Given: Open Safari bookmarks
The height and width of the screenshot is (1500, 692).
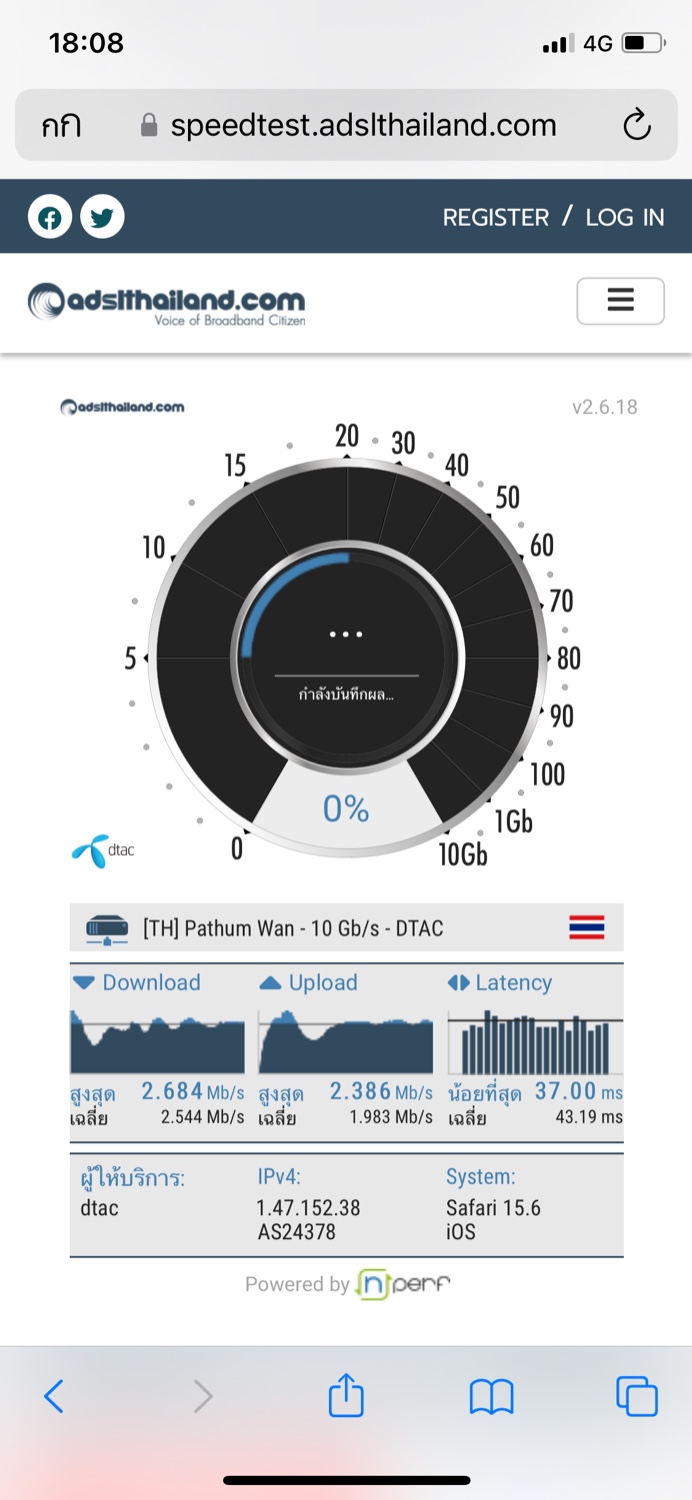Looking at the screenshot, I should point(491,1396).
